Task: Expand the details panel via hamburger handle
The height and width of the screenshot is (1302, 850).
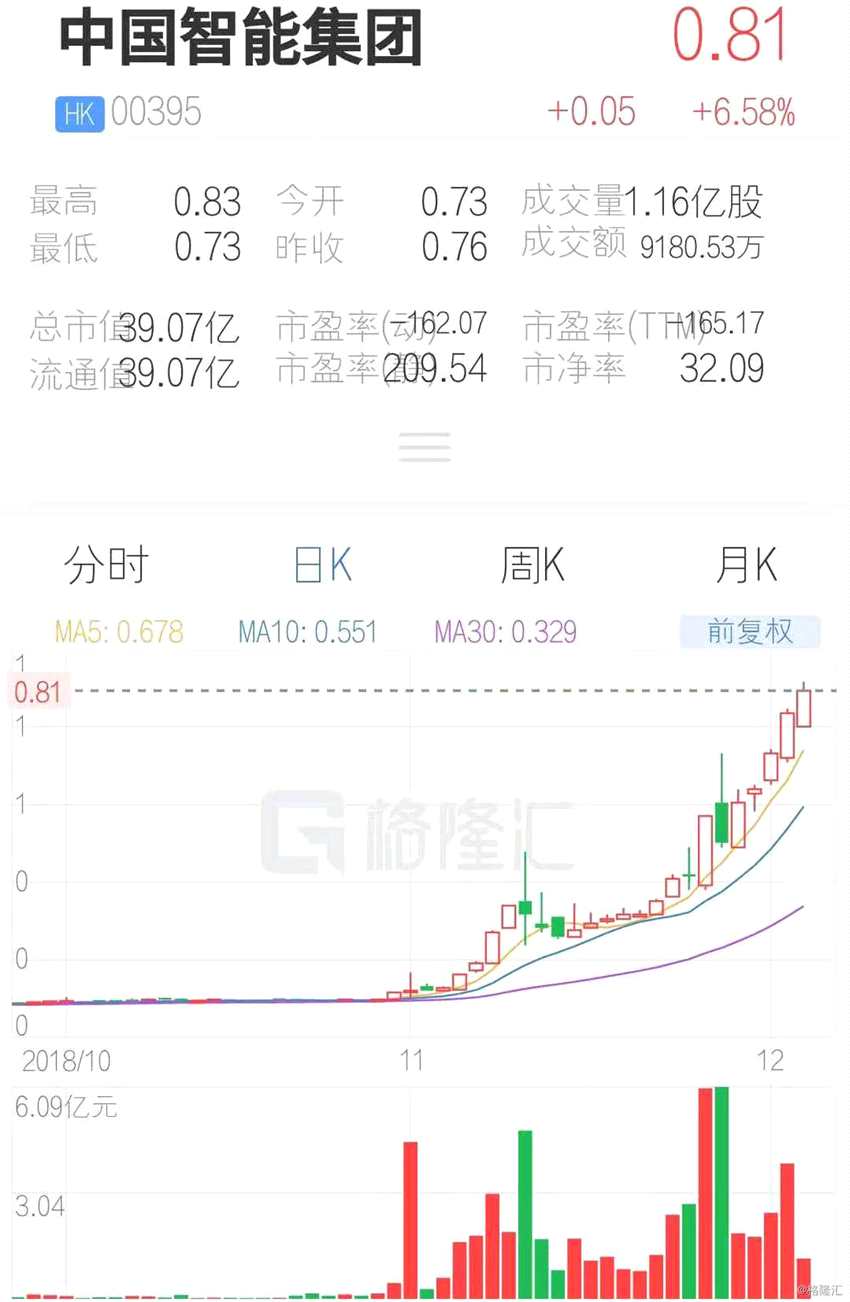Action: coord(425,446)
